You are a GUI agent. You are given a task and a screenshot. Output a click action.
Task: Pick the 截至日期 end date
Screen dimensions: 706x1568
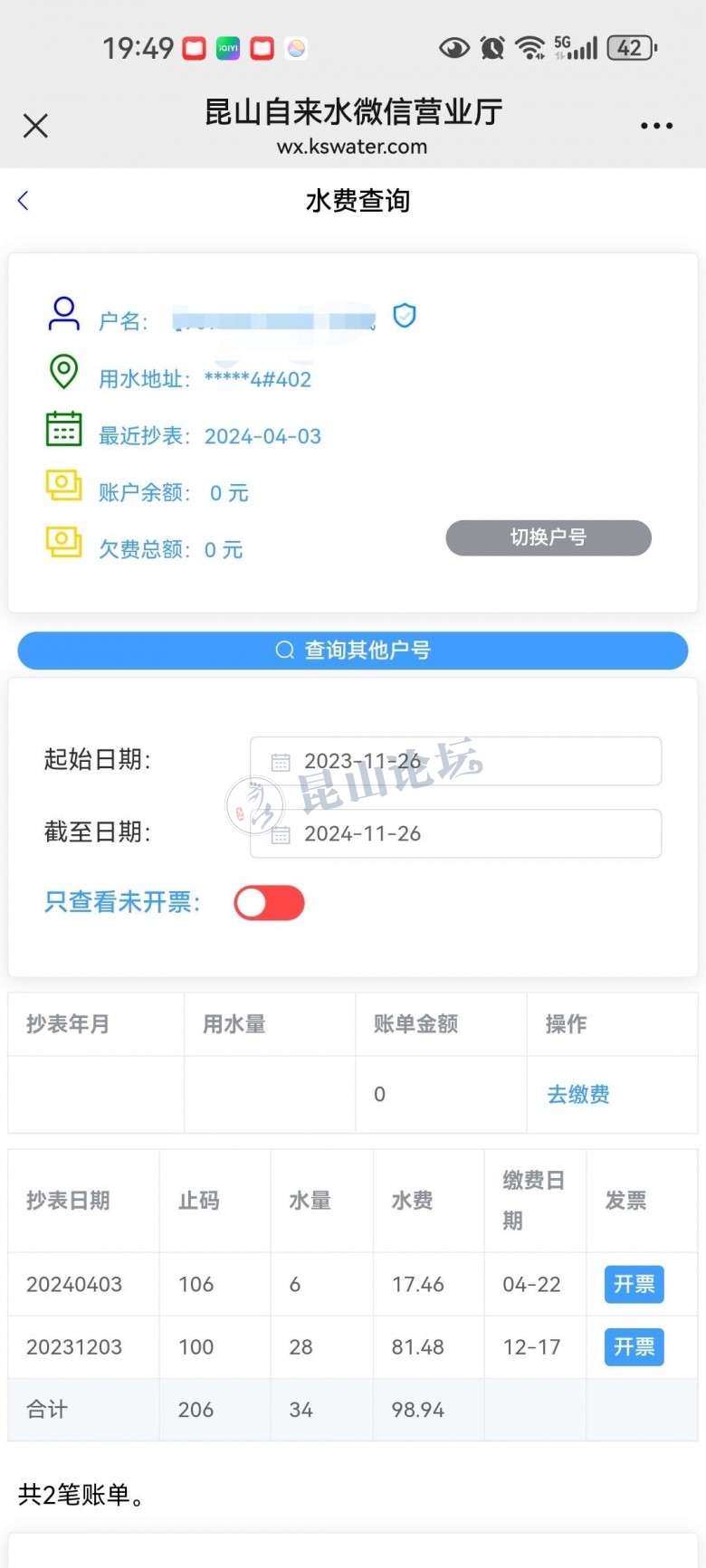455,833
